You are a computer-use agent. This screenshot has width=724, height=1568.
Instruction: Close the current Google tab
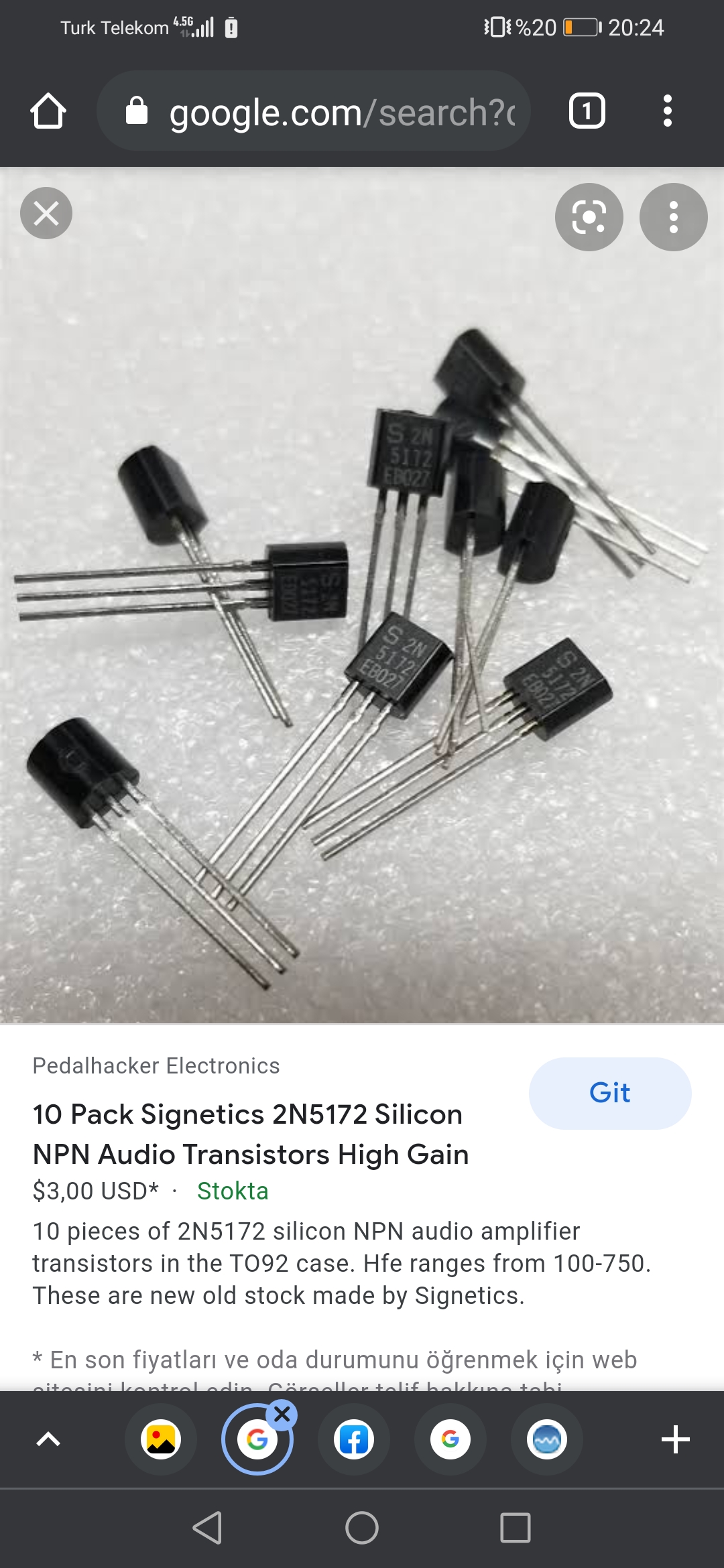coord(282,1415)
